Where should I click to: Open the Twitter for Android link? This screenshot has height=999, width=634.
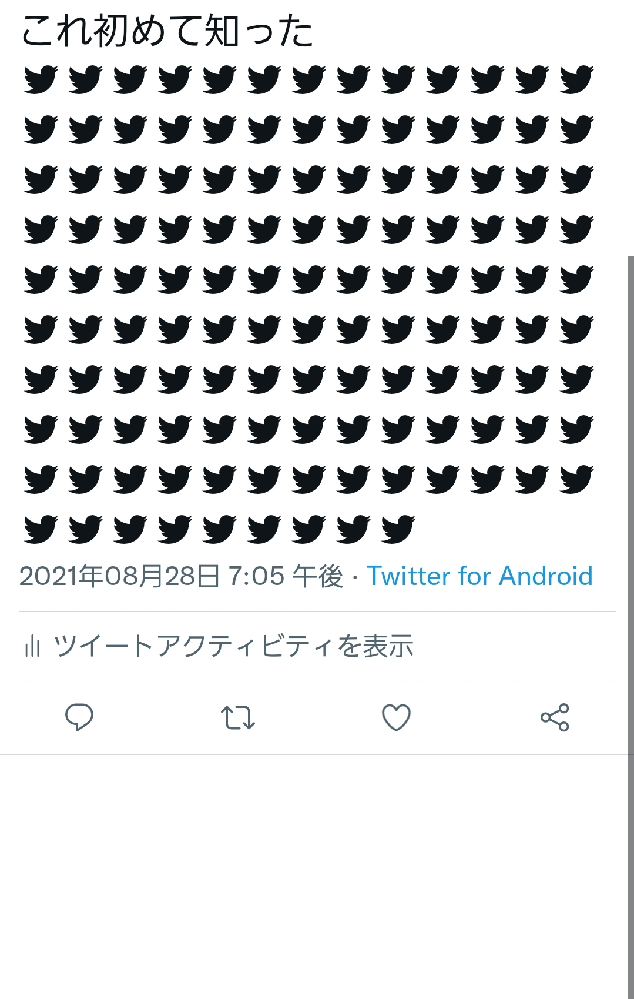click(x=479, y=576)
